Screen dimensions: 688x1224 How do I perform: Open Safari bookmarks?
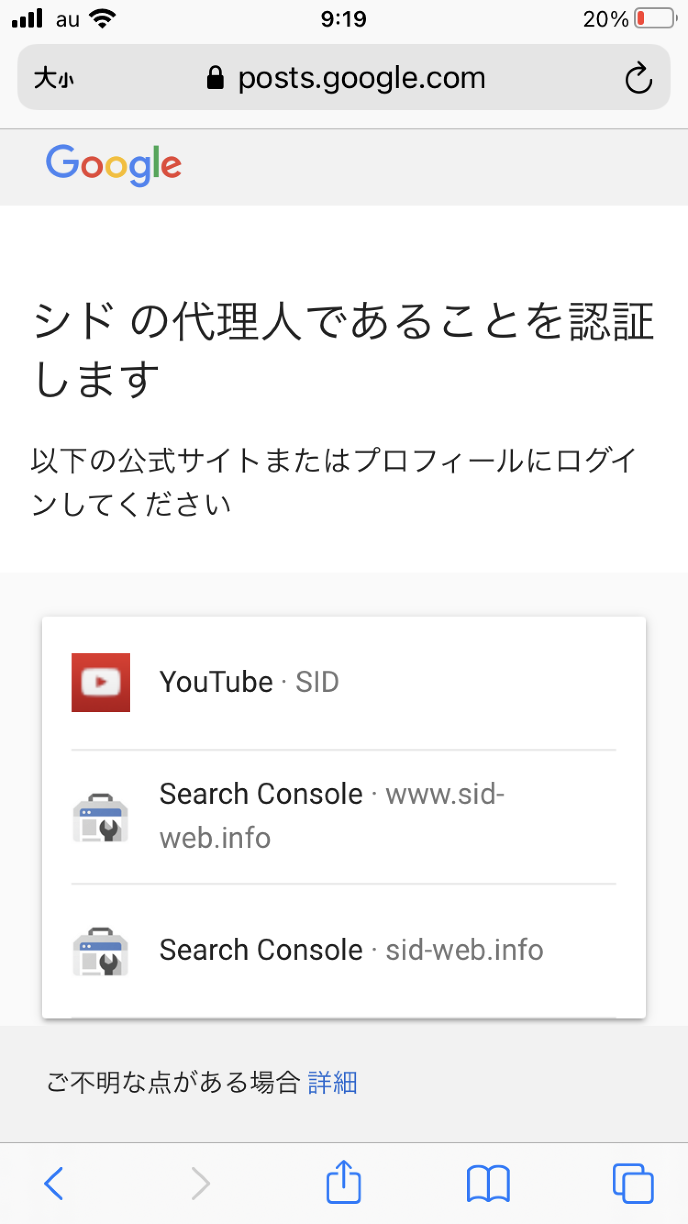488,1184
